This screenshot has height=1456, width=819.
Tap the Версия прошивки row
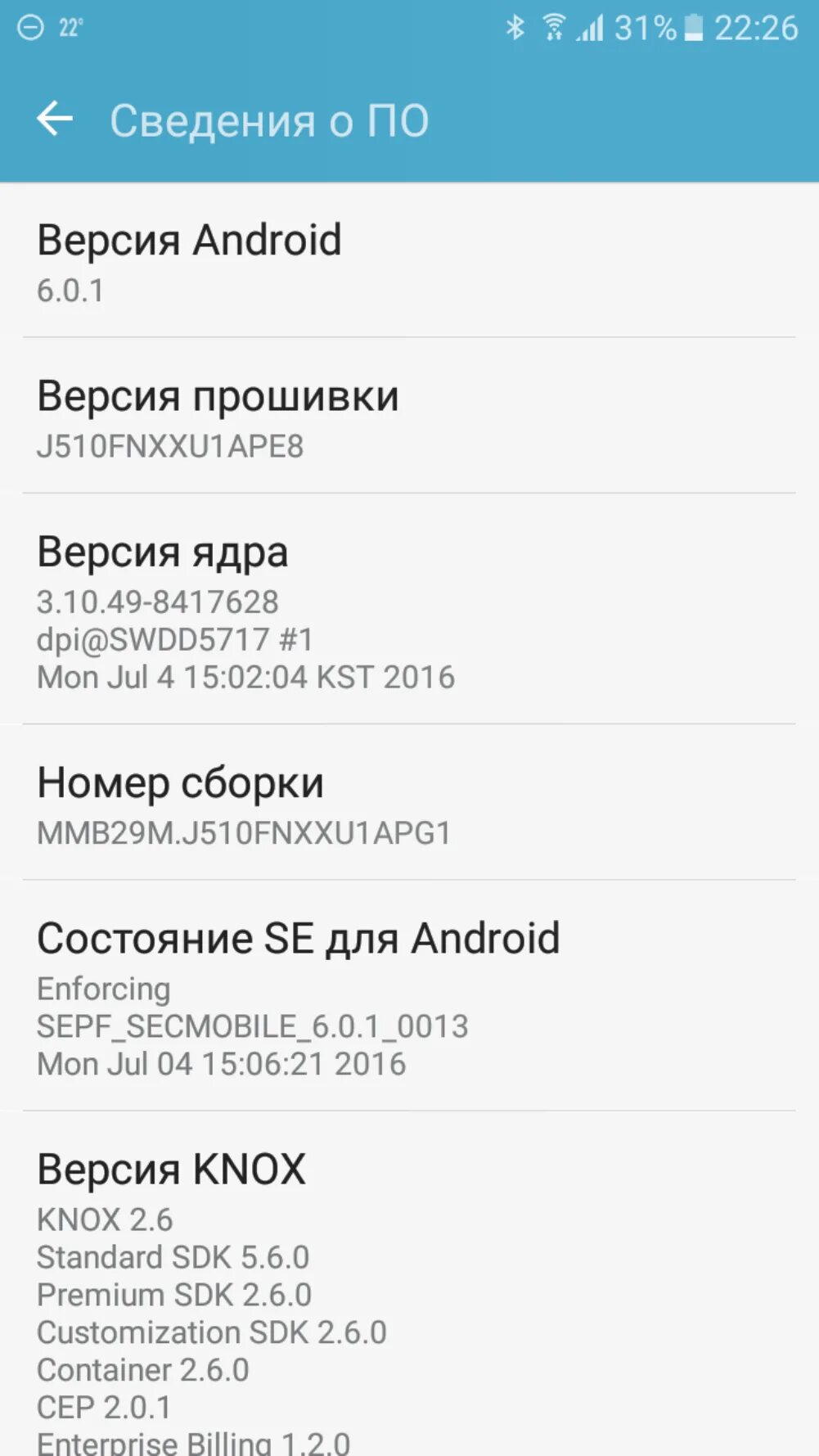409,416
